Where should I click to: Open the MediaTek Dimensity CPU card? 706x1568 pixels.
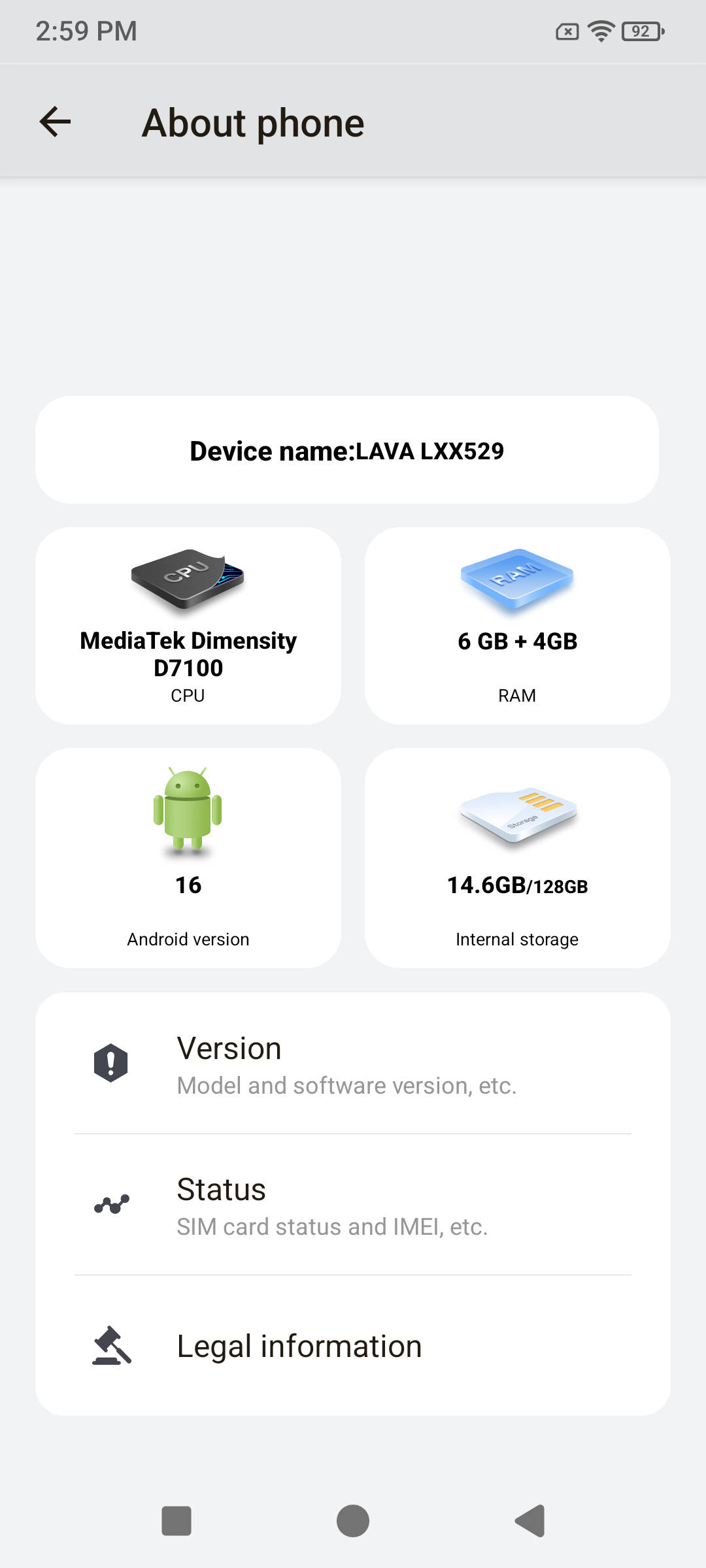coord(188,626)
